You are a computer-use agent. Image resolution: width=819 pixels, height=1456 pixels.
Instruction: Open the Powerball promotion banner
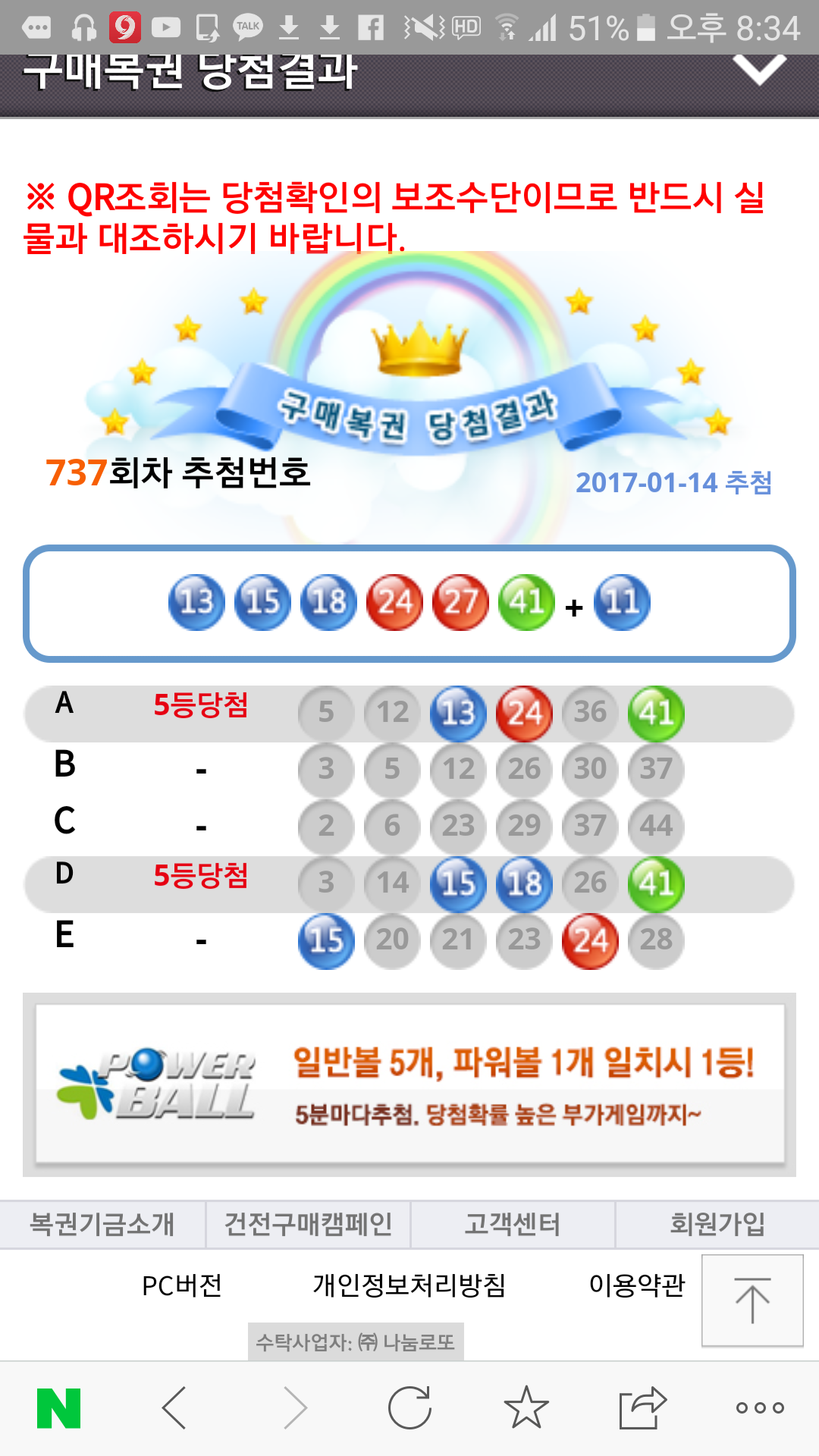(x=409, y=1084)
